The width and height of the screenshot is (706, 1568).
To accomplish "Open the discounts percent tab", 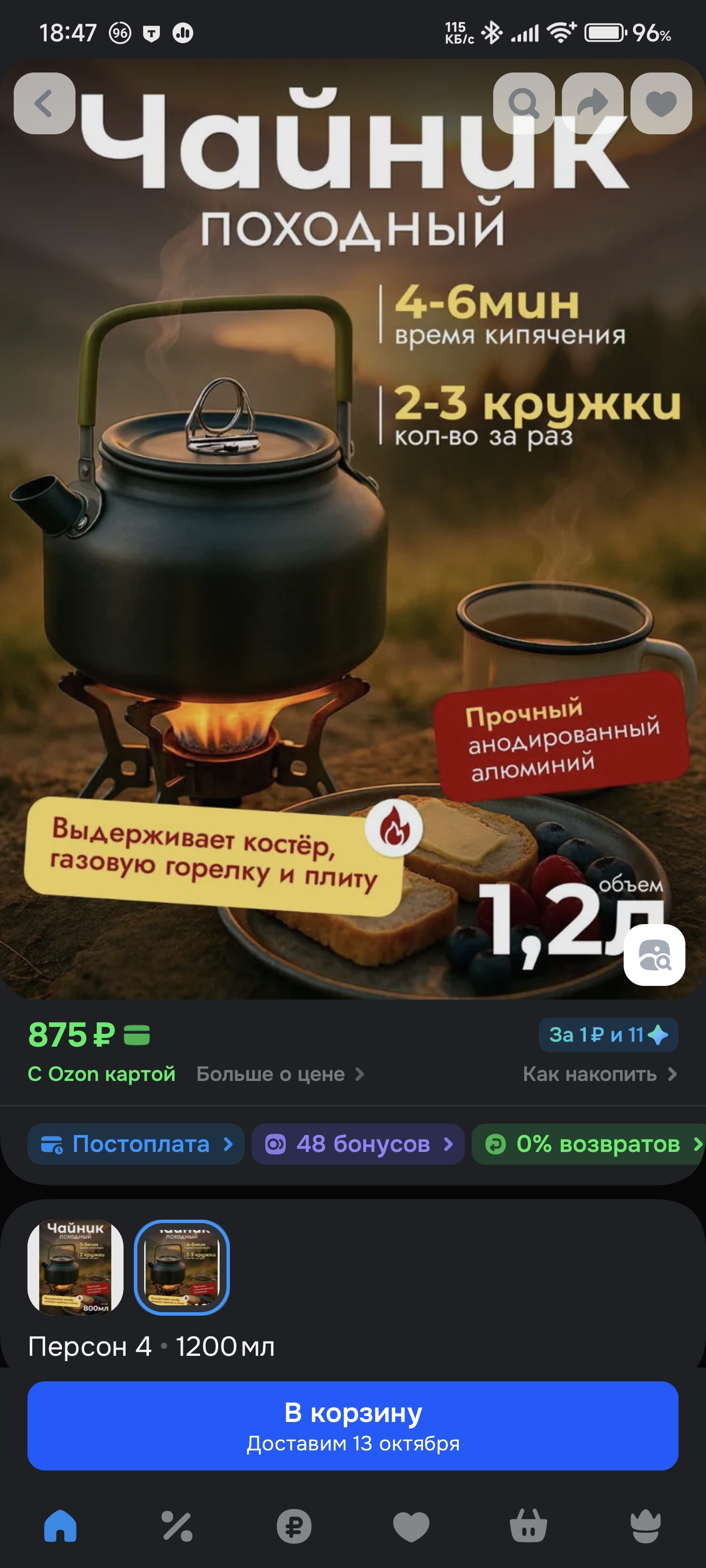I will (x=177, y=1527).
